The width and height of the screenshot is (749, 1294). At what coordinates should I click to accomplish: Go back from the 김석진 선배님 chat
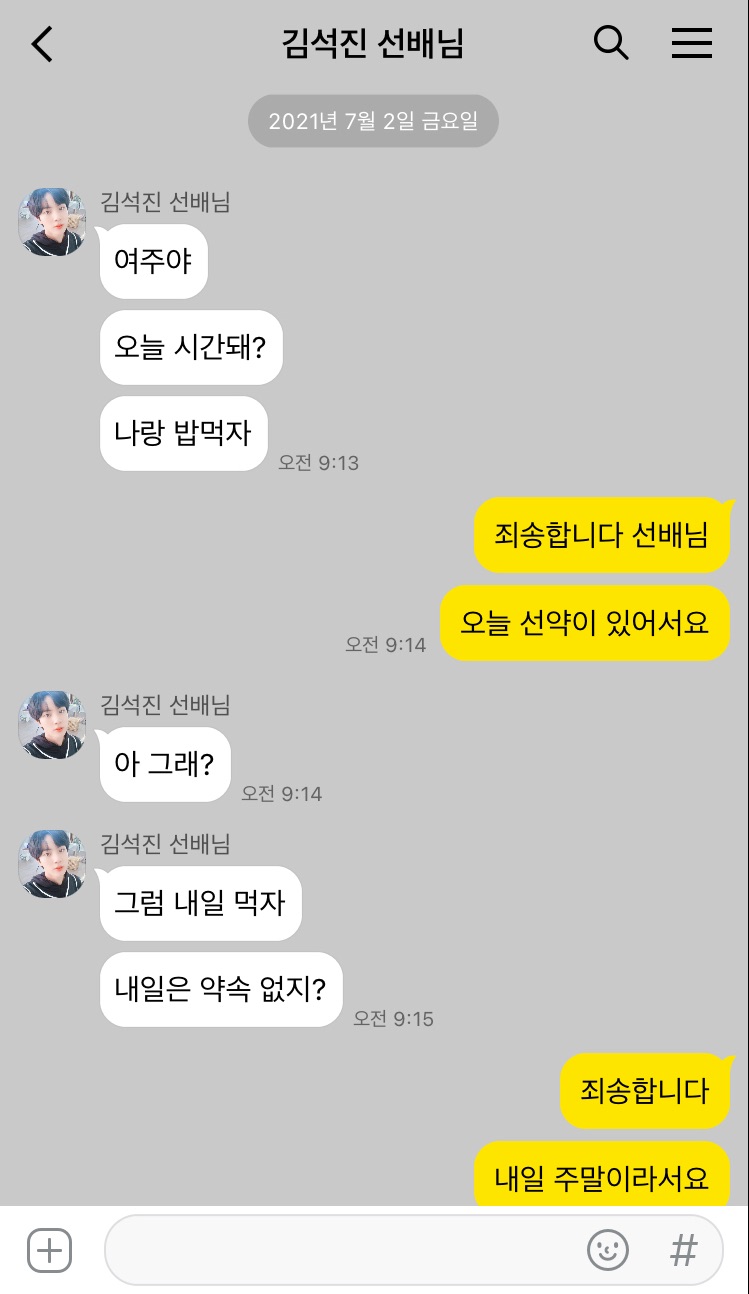pos(42,44)
